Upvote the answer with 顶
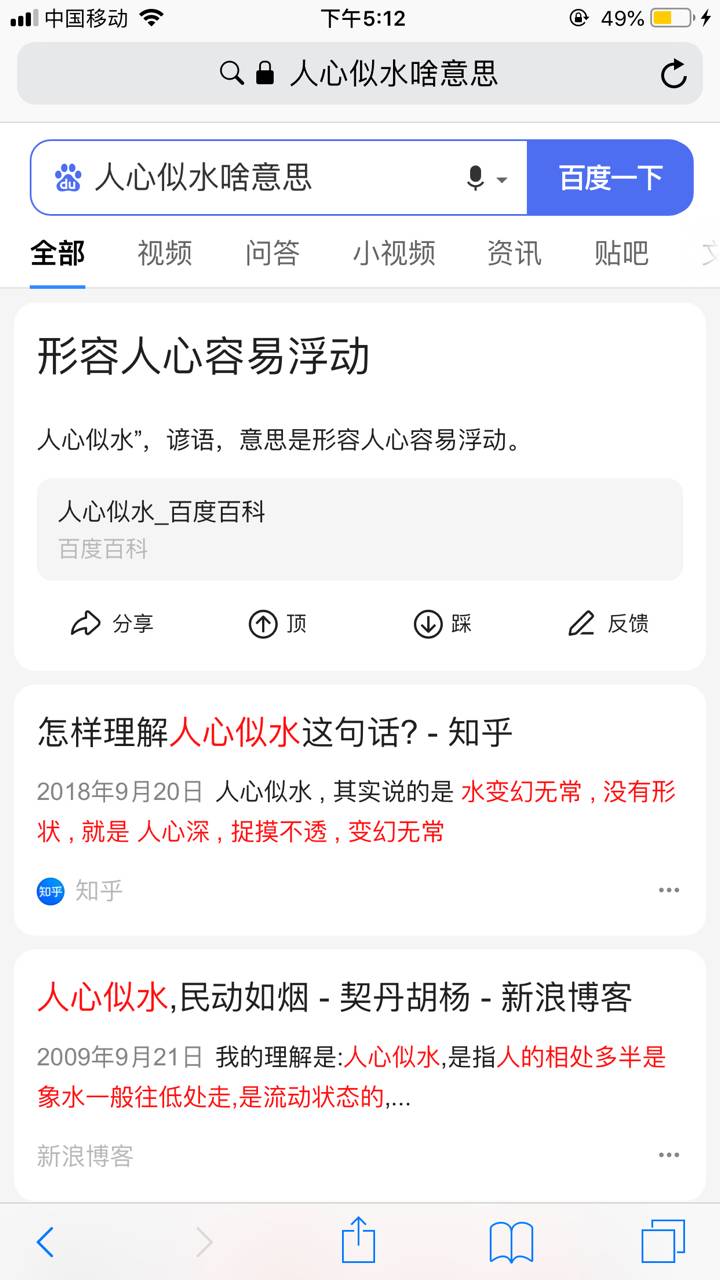 tap(278, 624)
